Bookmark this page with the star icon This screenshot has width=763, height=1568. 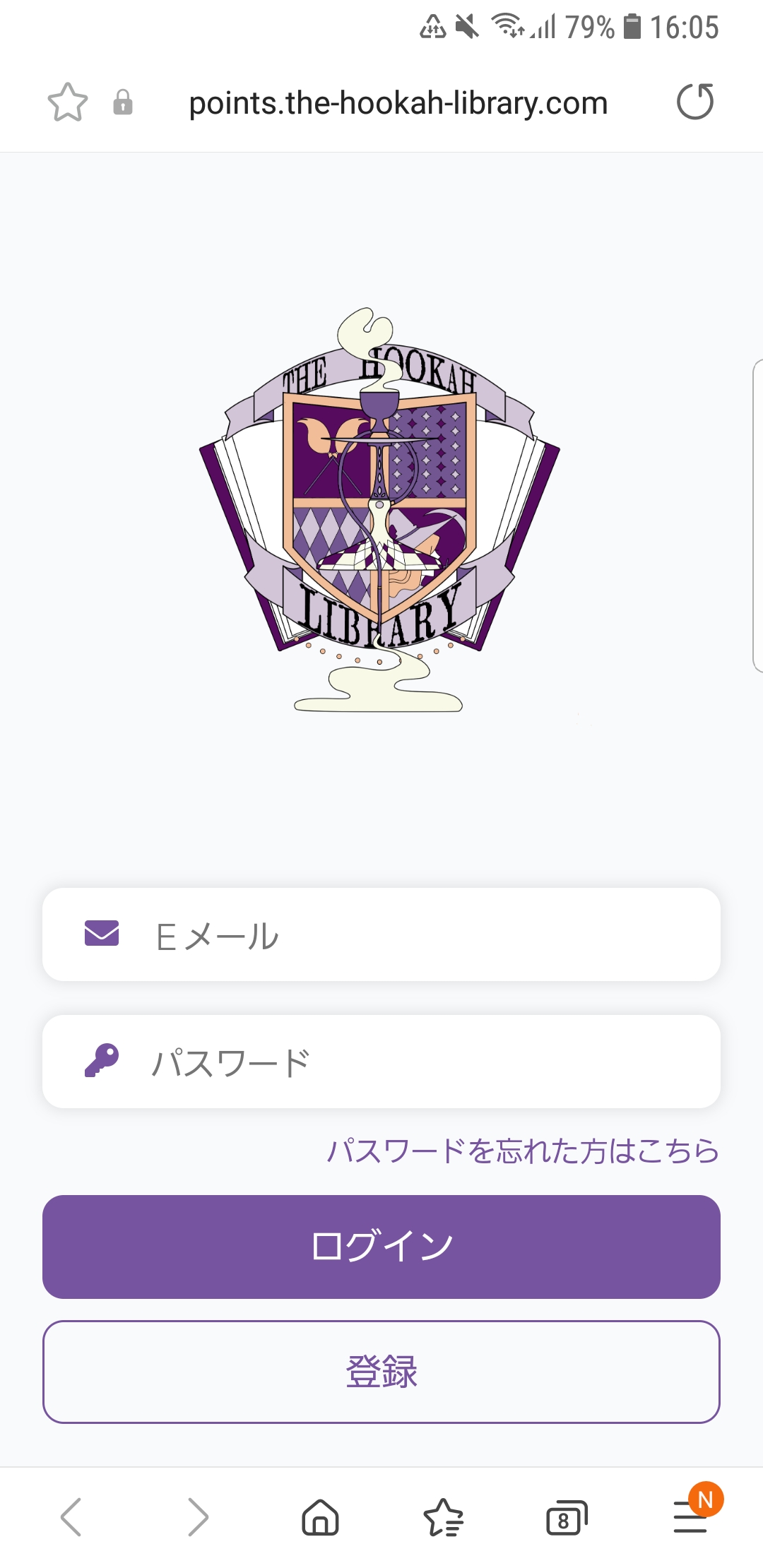click(68, 102)
